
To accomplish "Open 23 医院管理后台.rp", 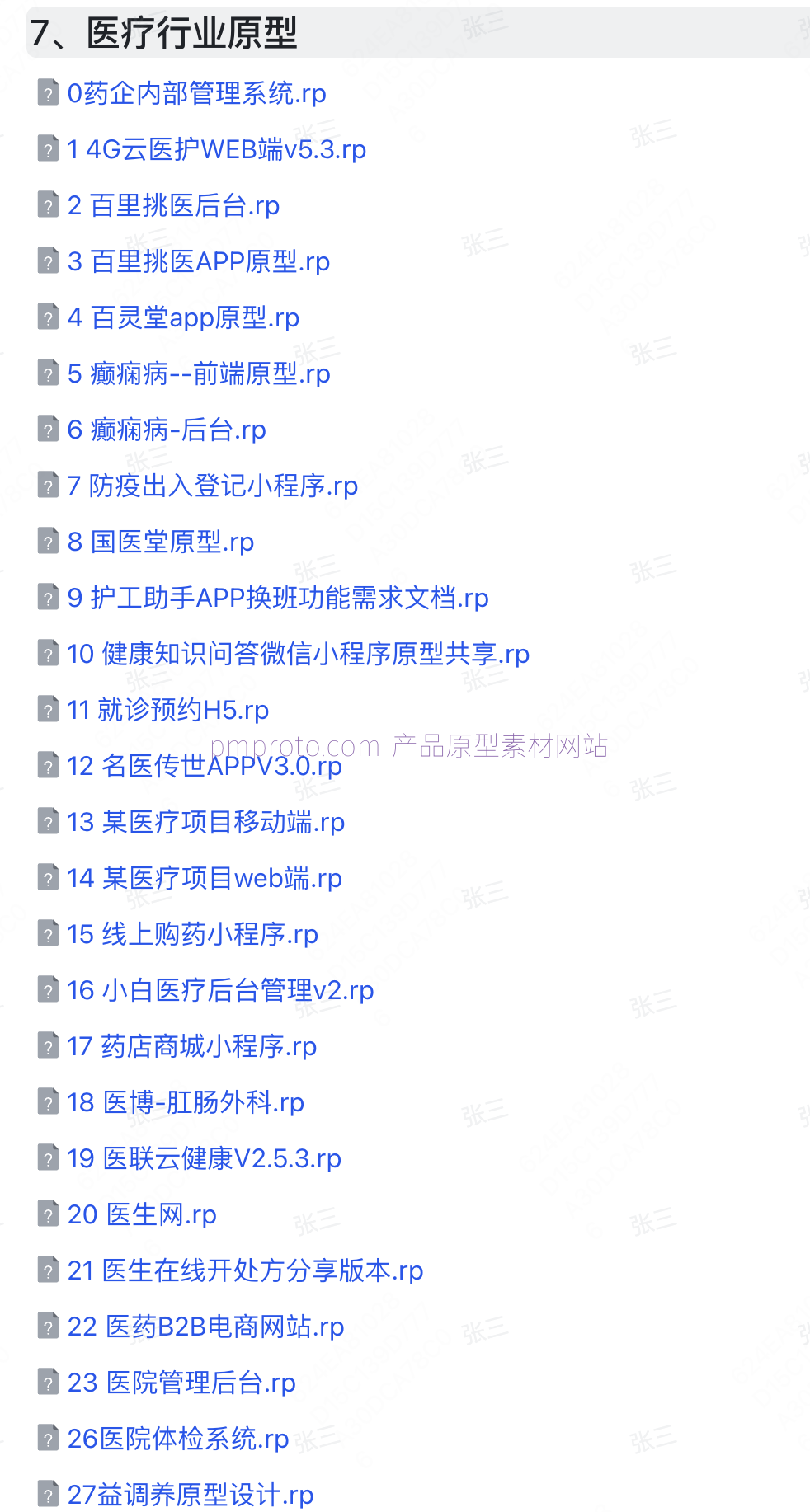I will click(x=181, y=1383).
